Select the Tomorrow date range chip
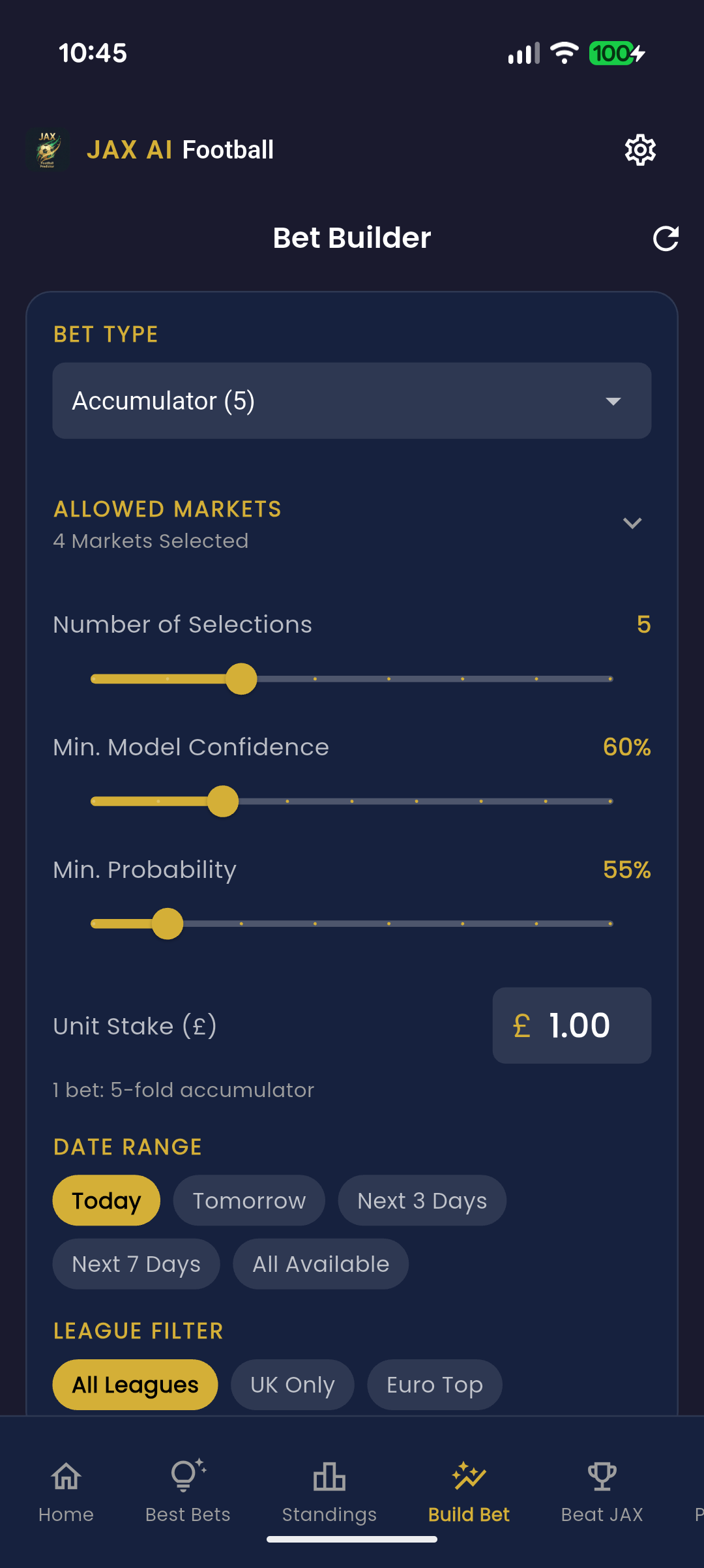The width and height of the screenshot is (704, 1568). pos(248,1200)
